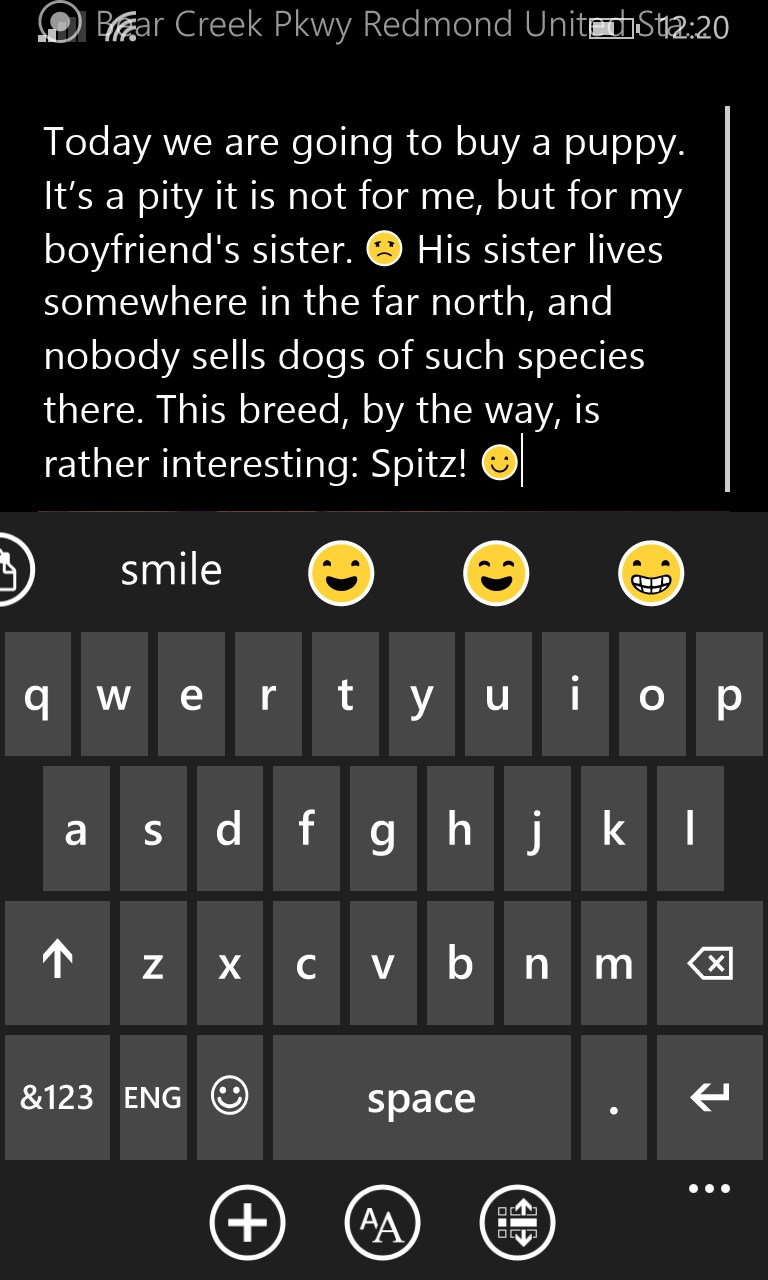Viewport: 768px width, 1280px height.
Task: Change keyboard language via ENG key
Action: point(153,1097)
